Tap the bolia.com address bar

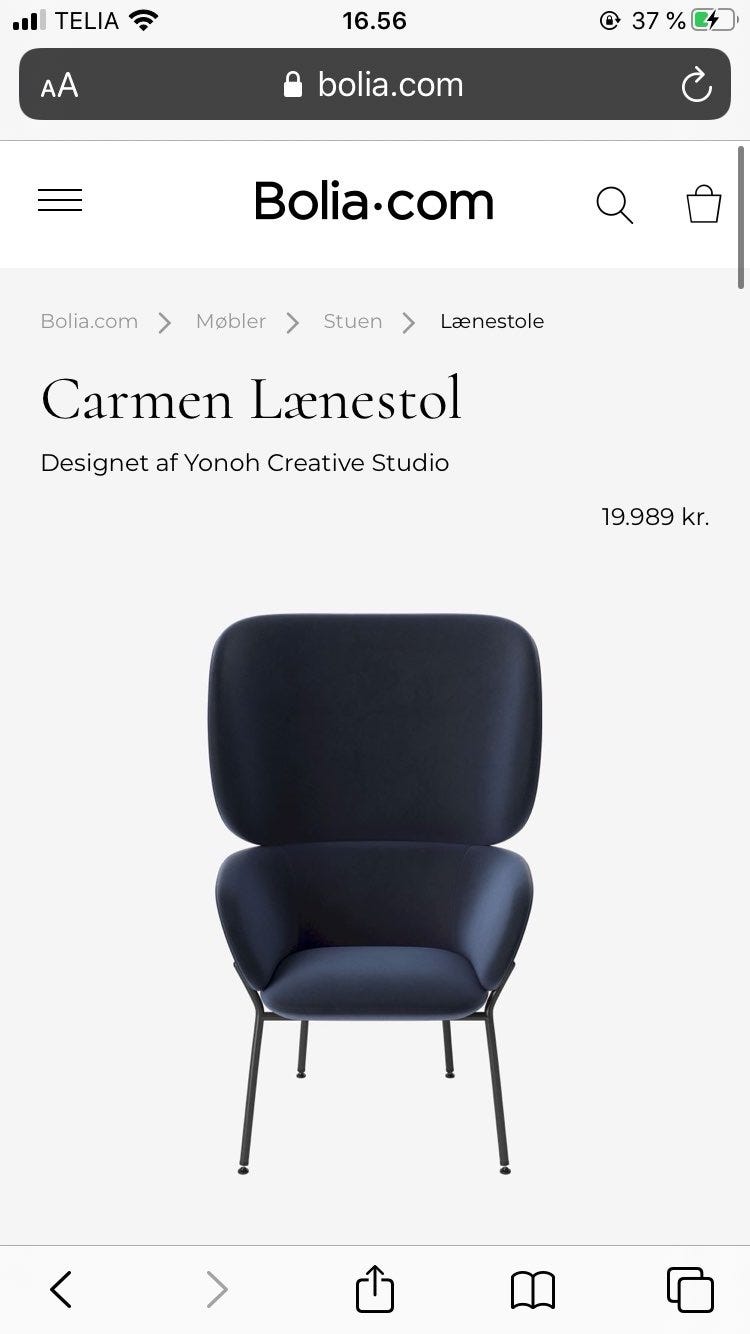coord(390,85)
